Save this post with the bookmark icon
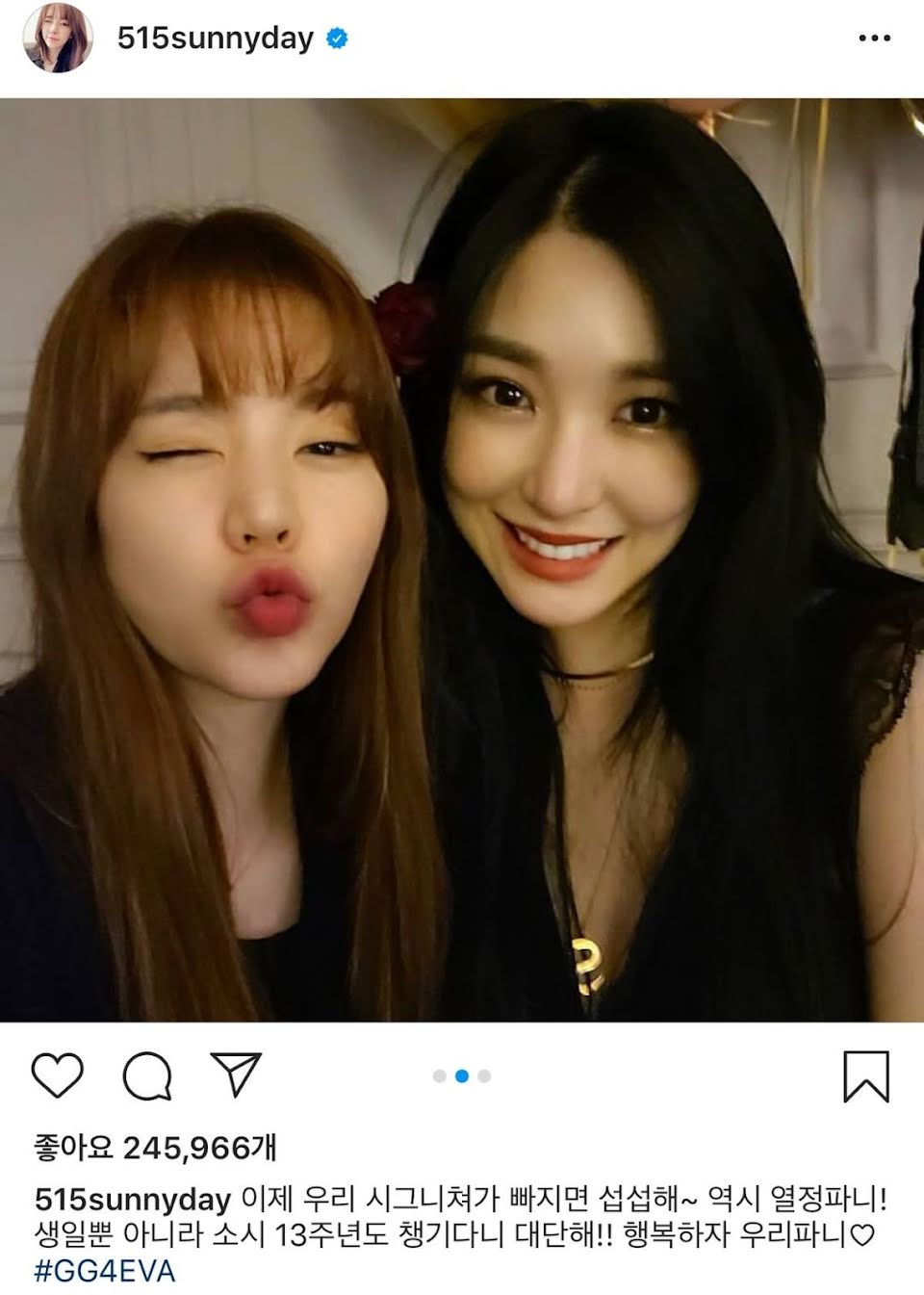The image size is (924, 1295). (x=865, y=1075)
